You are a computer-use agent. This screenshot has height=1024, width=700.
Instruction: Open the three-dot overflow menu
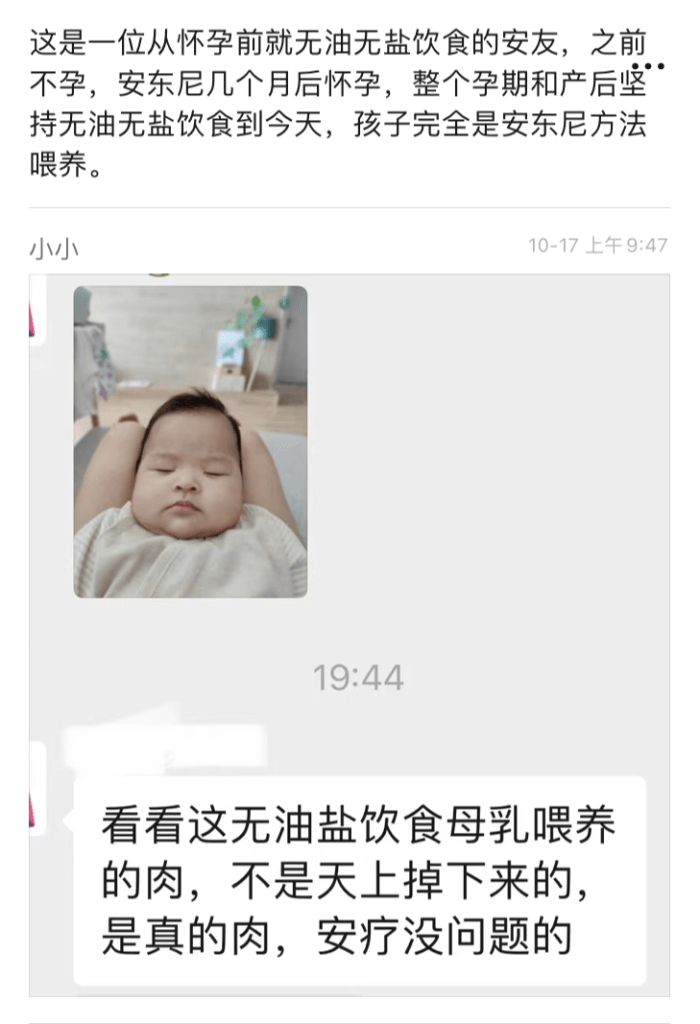[648, 67]
